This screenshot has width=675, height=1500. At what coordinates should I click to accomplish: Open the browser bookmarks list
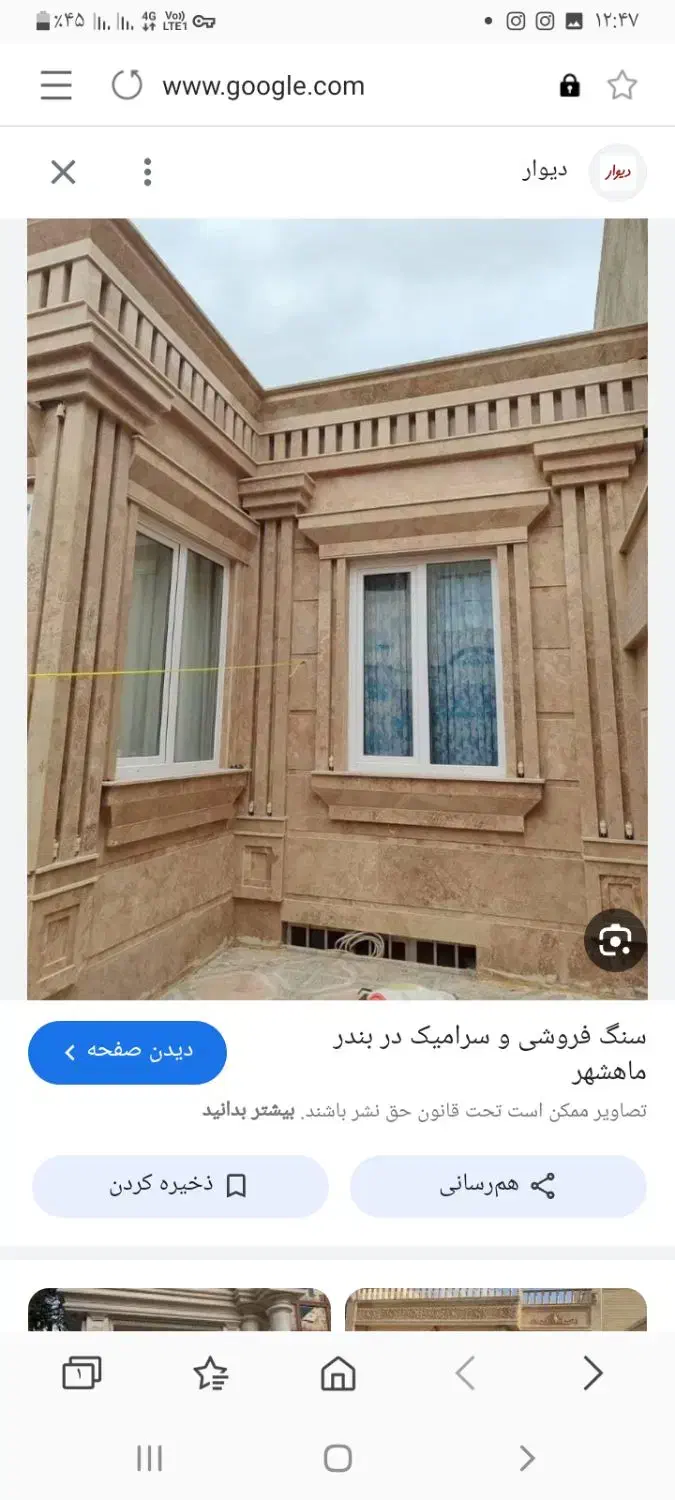[210, 1374]
